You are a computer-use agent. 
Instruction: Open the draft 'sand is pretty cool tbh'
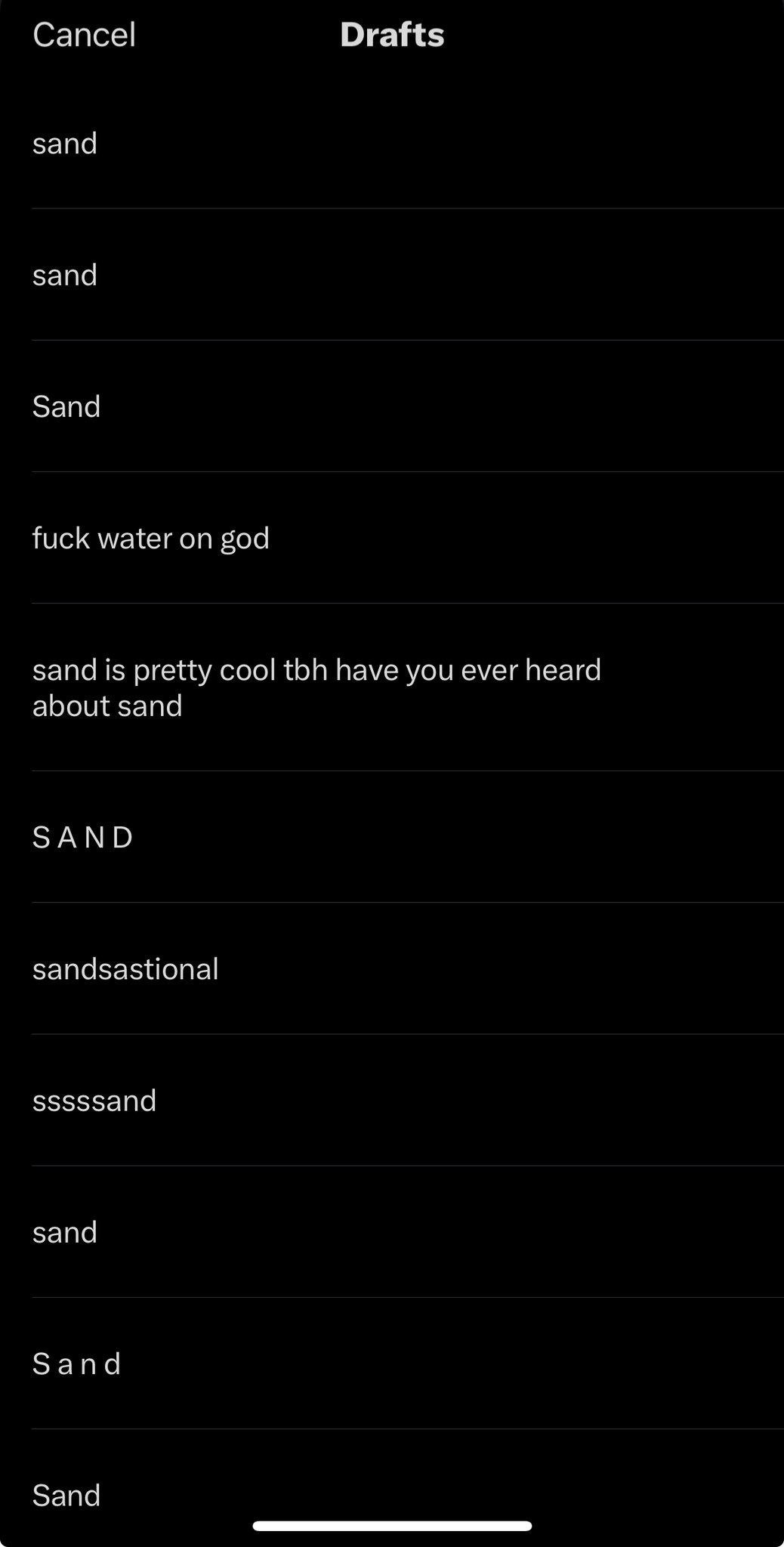point(316,687)
